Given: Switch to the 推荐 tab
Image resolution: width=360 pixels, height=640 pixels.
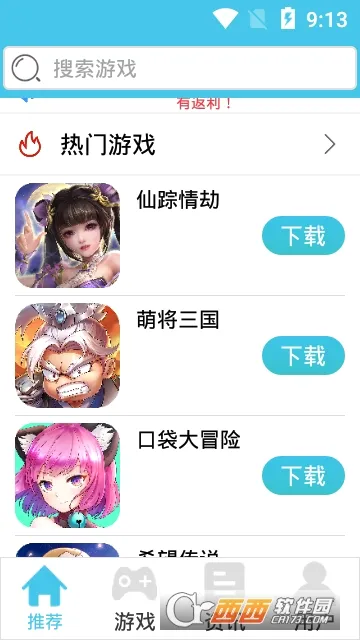Looking at the screenshot, I should 45,599.
